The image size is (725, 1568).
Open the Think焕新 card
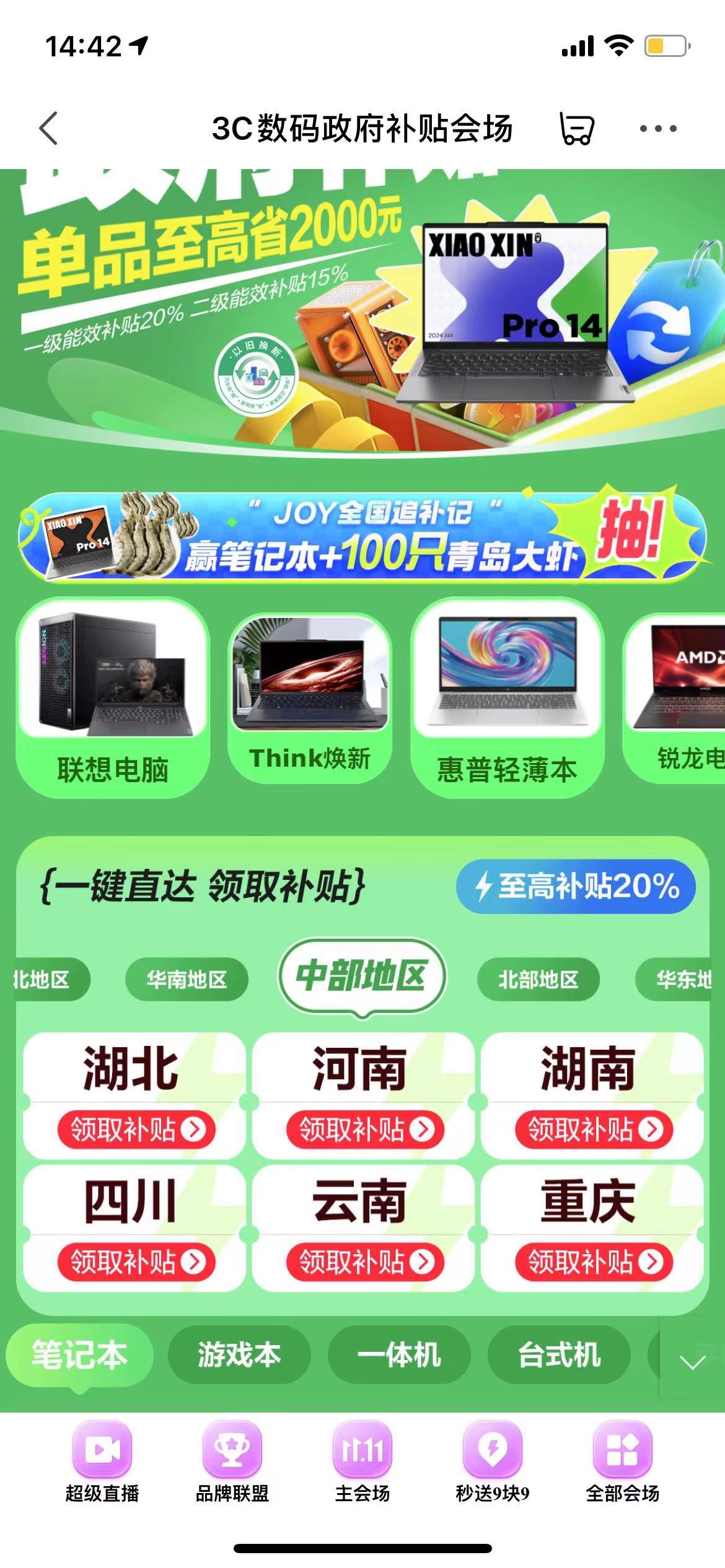coord(310,692)
